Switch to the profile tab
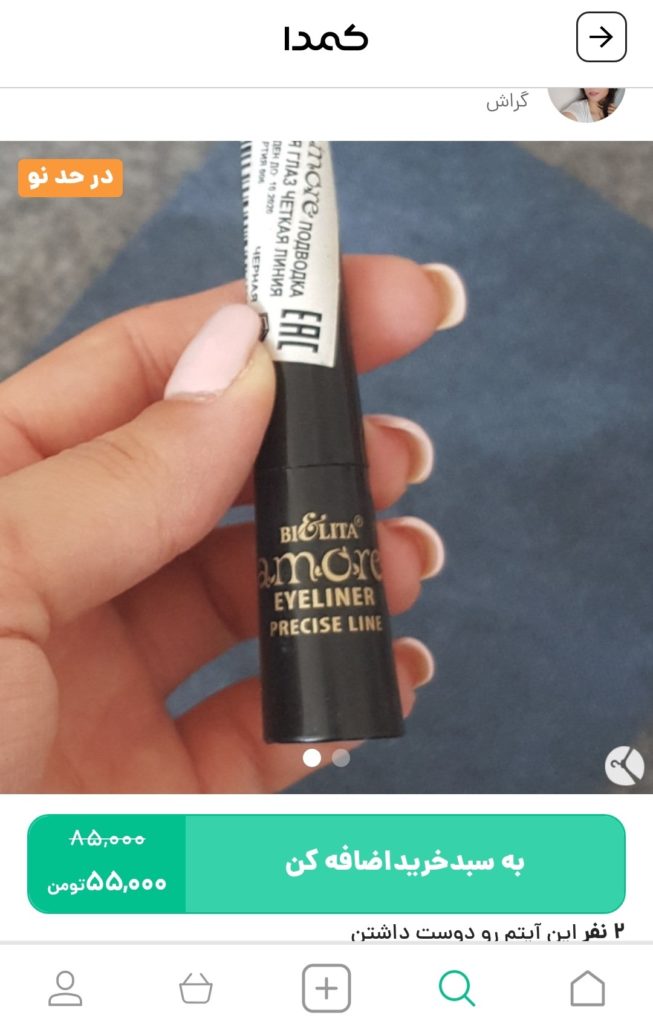This screenshot has height=1024, width=653. pyautogui.click(x=66, y=988)
